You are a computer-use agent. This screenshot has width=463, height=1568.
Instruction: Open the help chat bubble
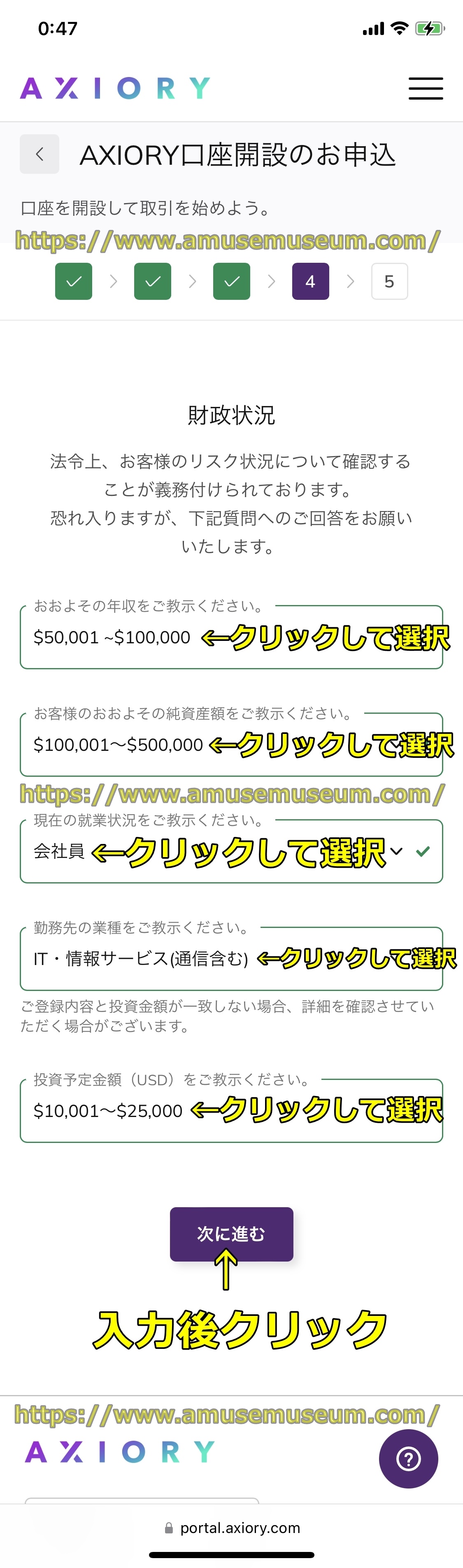pos(408,1459)
